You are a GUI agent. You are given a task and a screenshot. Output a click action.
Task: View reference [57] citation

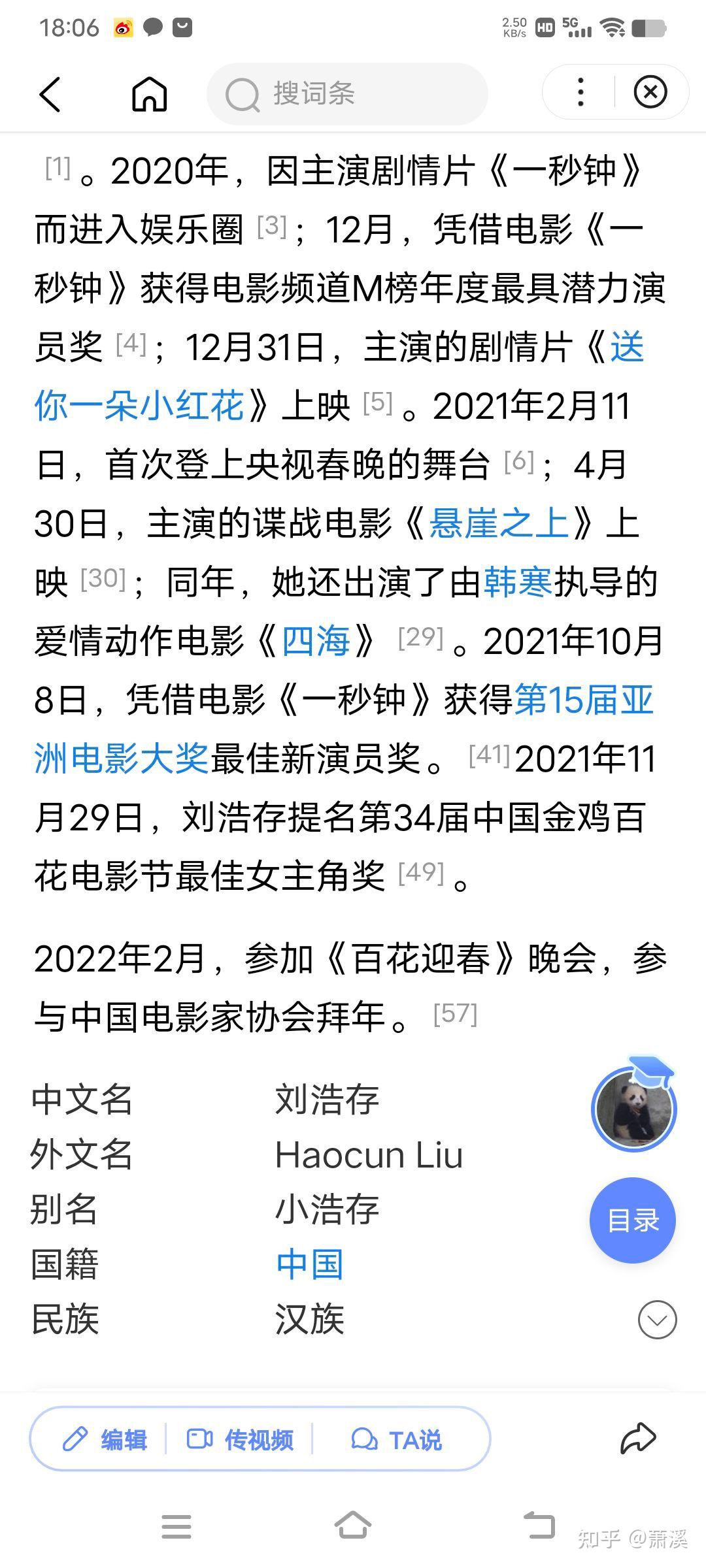[456, 1015]
